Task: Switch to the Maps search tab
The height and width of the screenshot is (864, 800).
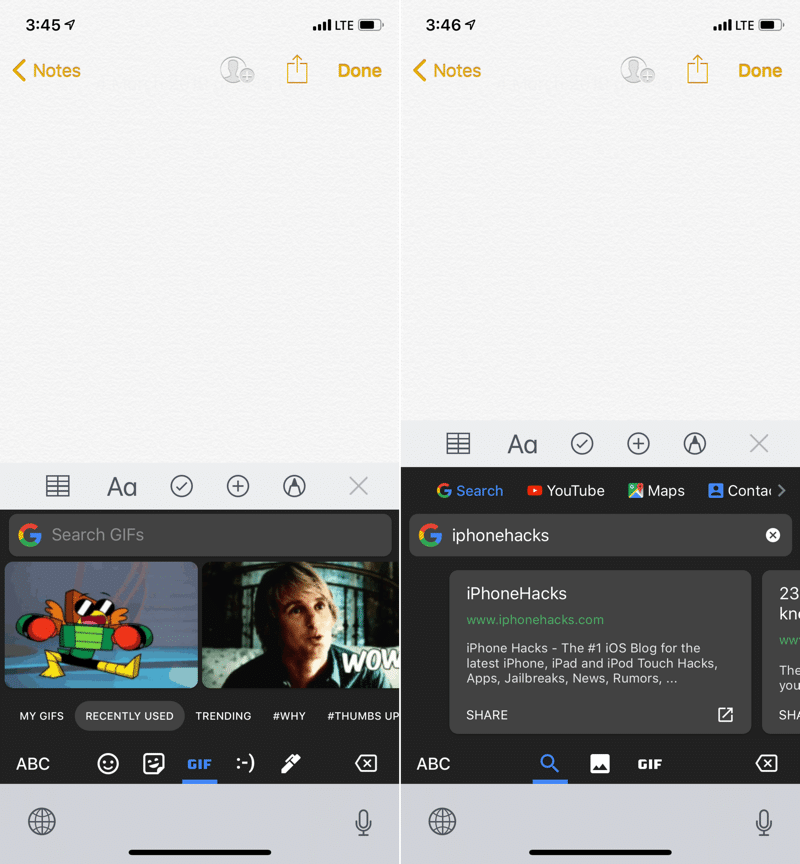Action: pos(656,491)
